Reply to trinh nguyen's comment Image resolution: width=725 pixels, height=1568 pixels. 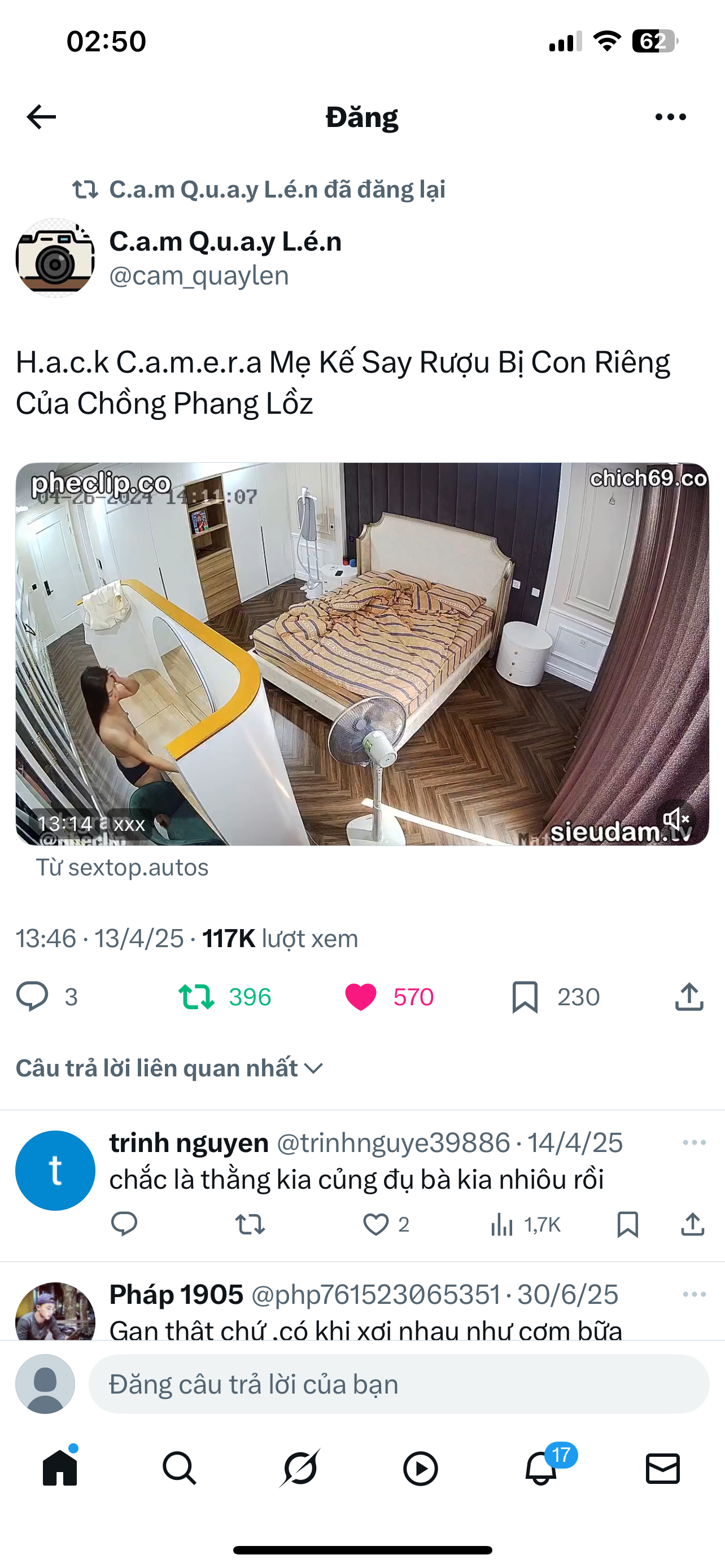pyautogui.click(x=124, y=1224)
